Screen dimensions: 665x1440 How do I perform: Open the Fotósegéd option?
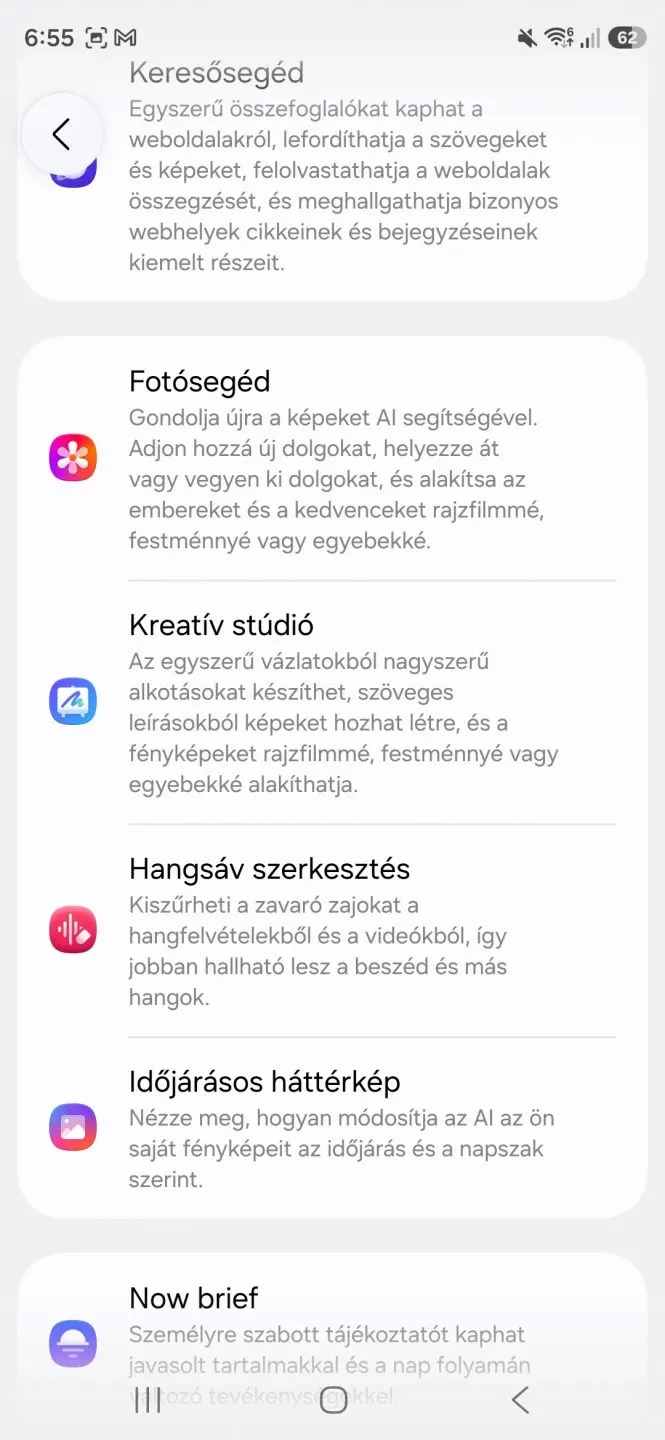pyautogui.click(x=332, y=459)
